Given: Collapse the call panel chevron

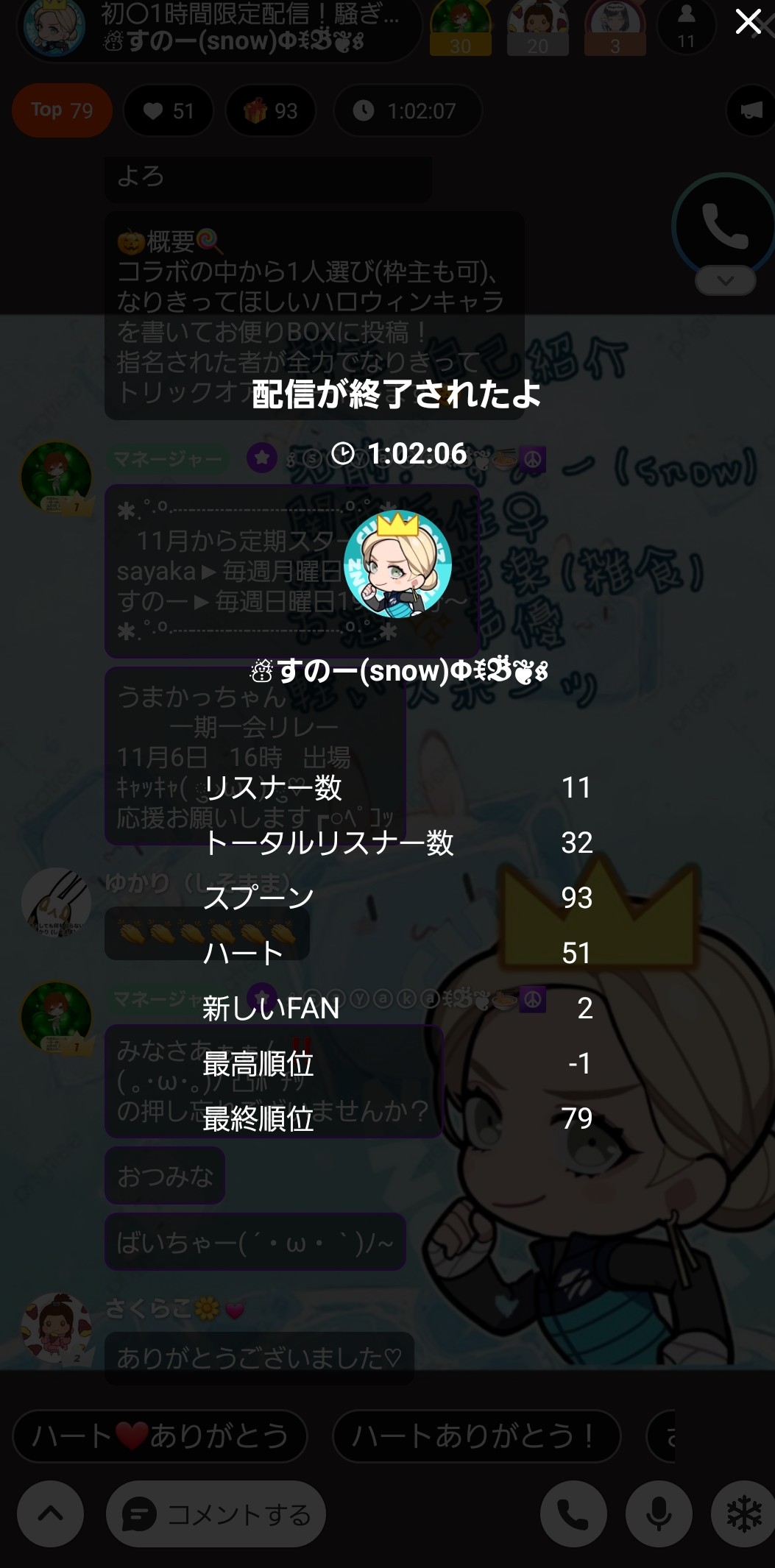Looking at the screenshot, I should (725, 281).
